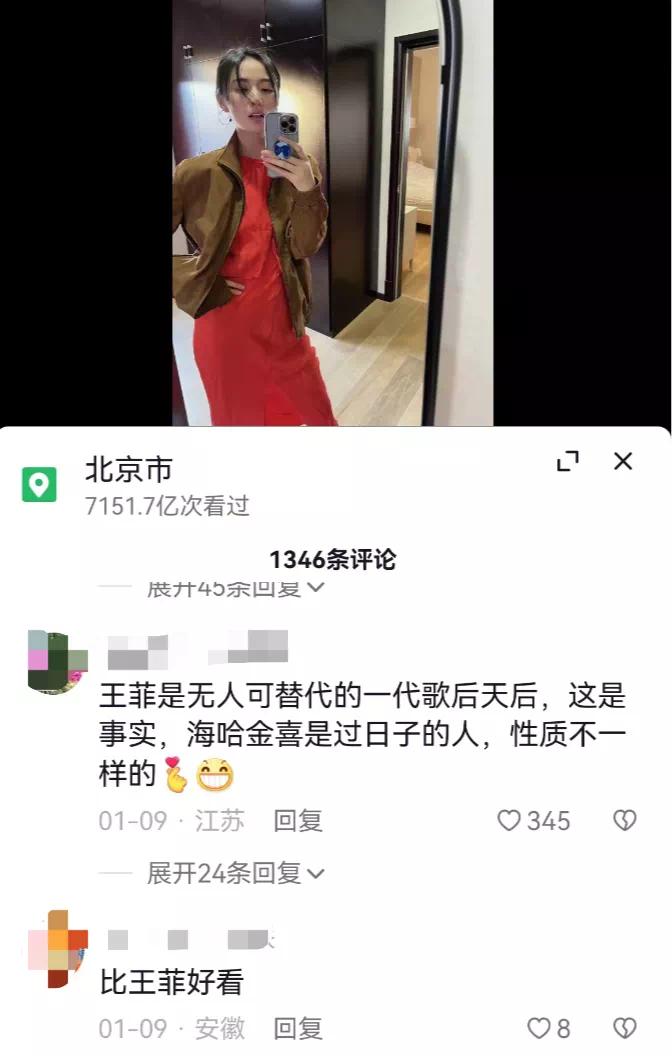Dislike the comment from 江苏
Screen dimensions: 672x1054
coord(624,821)
